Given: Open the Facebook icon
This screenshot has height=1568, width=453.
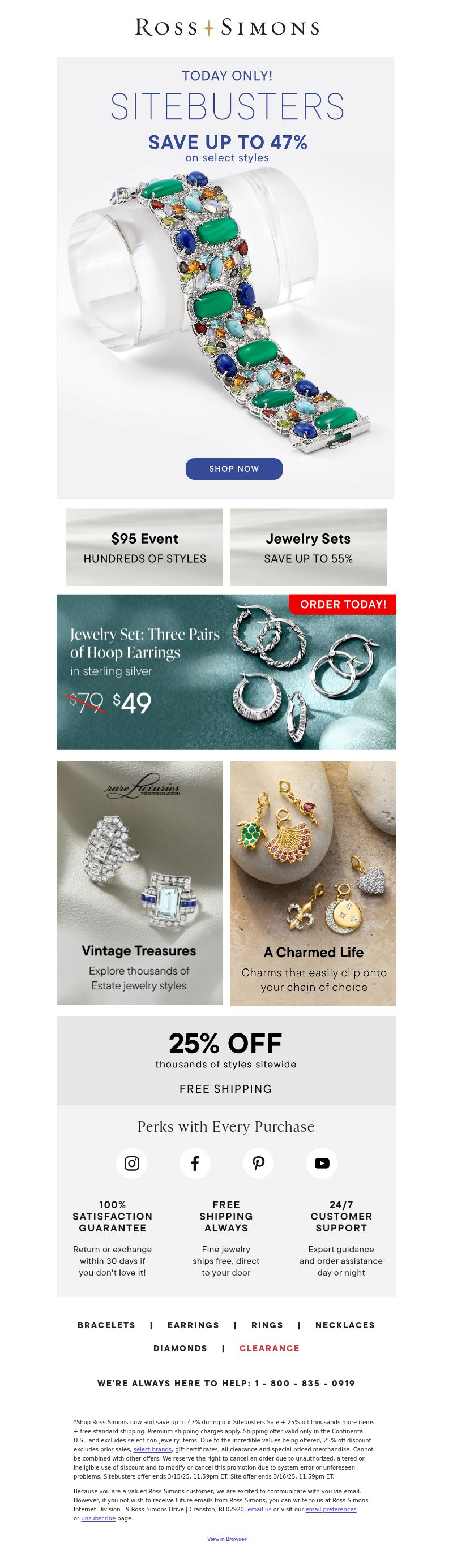Looking at the screenshot, I should [195, 1163].
